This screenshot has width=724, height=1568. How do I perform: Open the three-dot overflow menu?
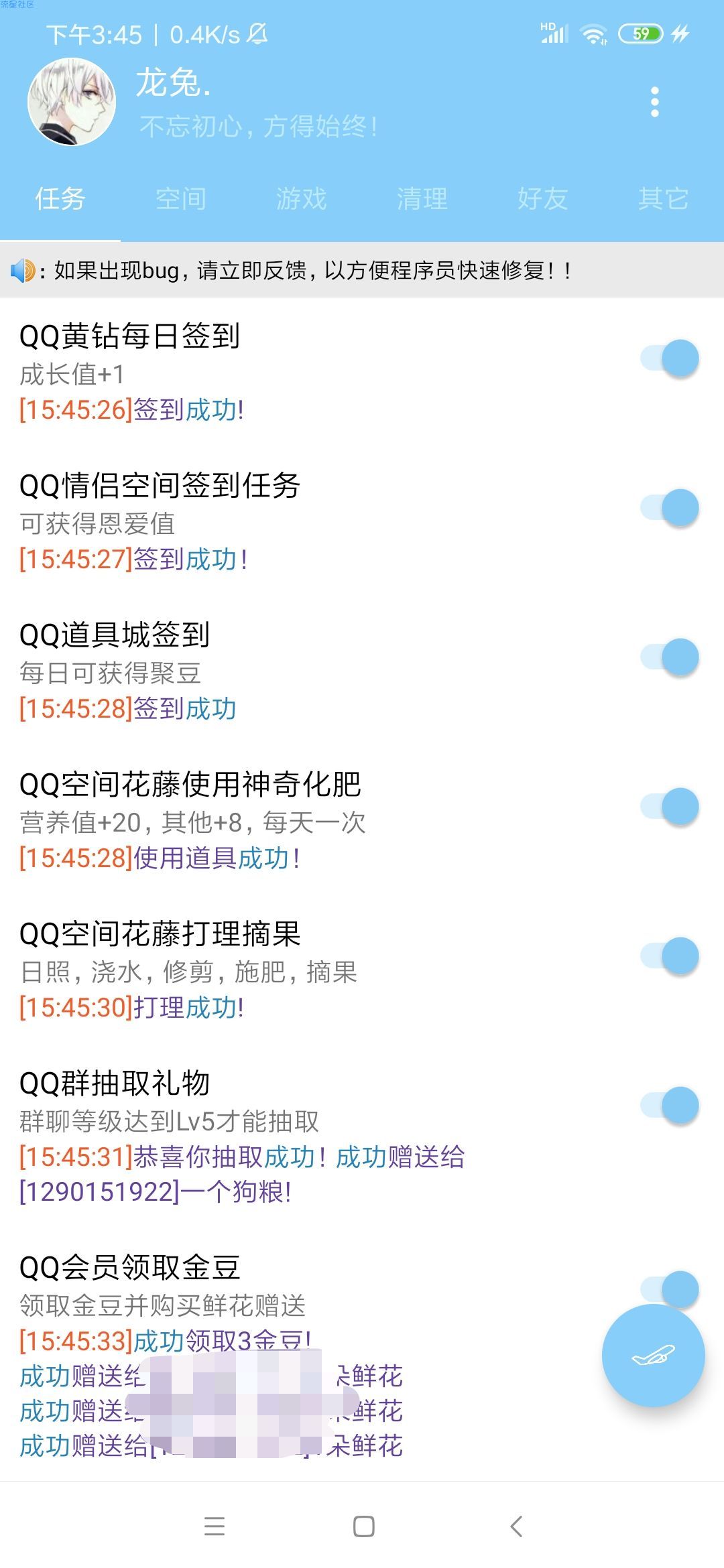click(655, 103)
